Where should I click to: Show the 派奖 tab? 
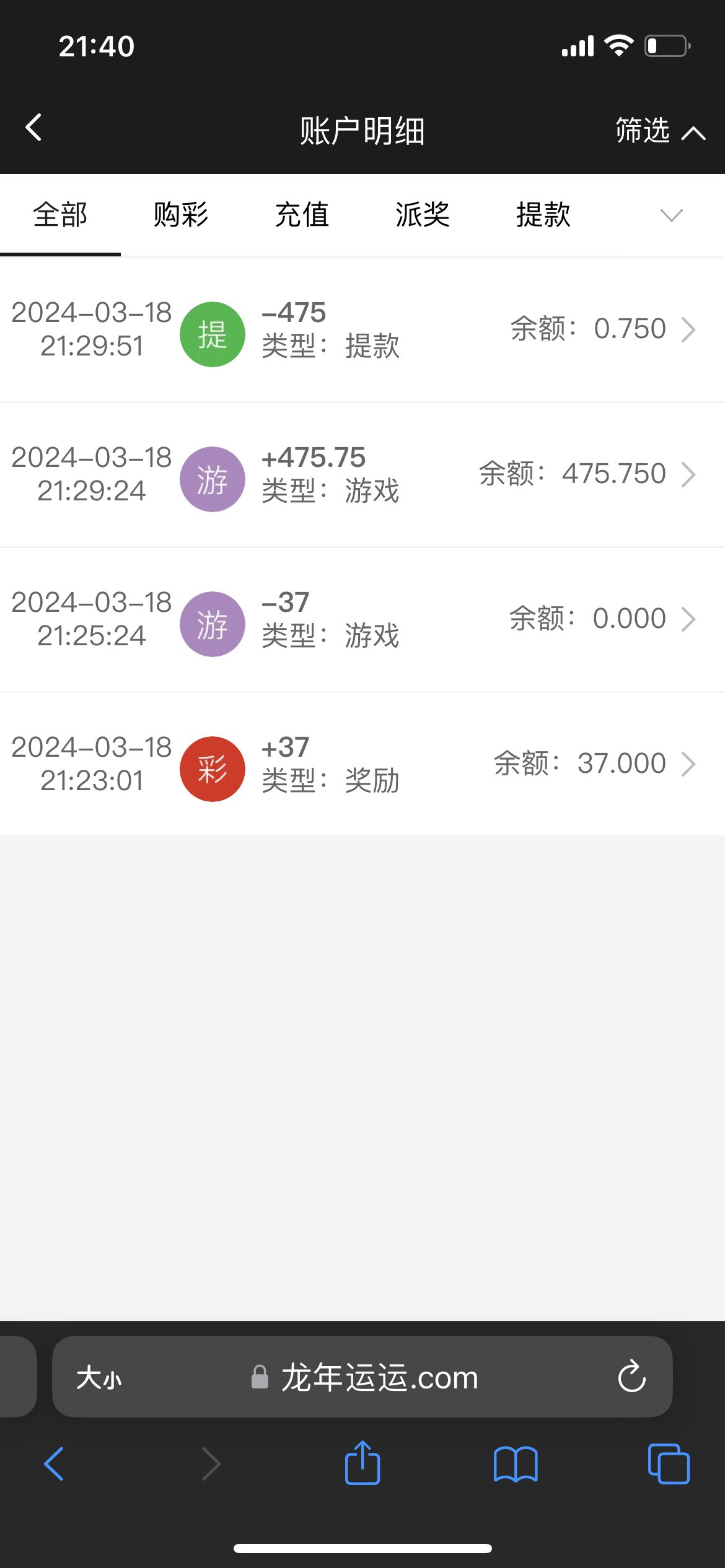click(x=423, y=215)
